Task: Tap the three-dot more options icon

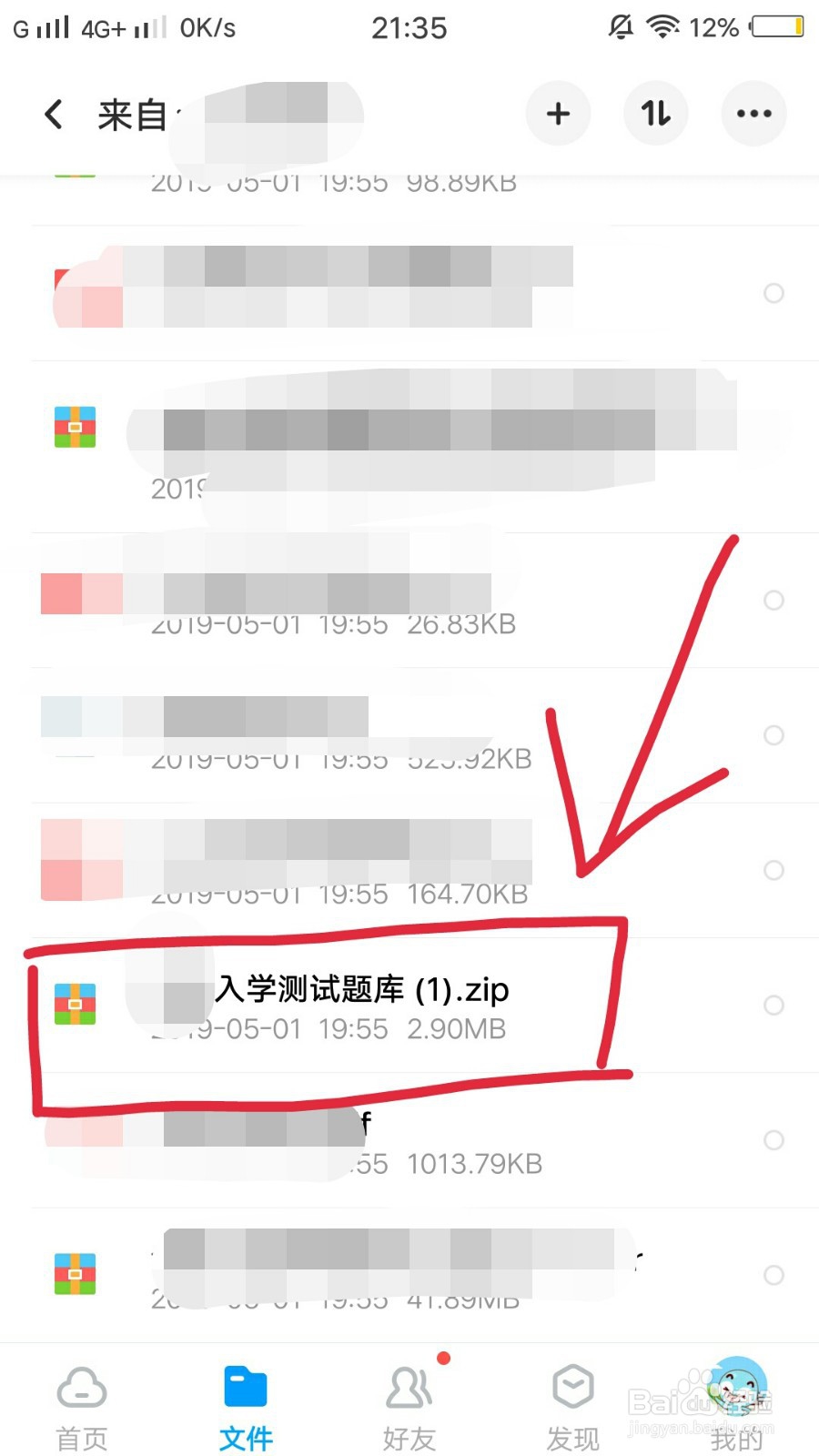Action: (753, 114)
